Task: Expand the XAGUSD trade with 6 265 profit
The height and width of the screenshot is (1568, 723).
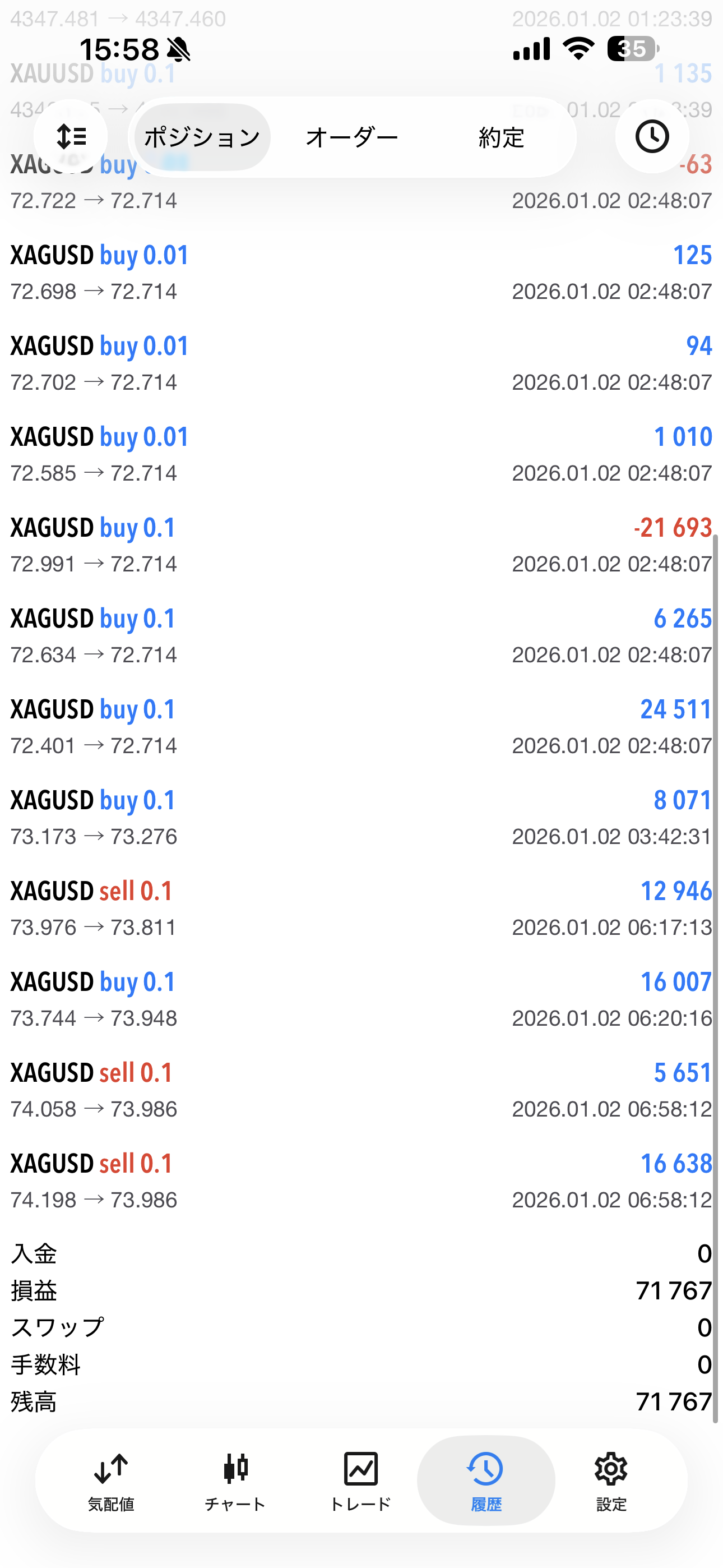Action: click(x=361, y=636)
